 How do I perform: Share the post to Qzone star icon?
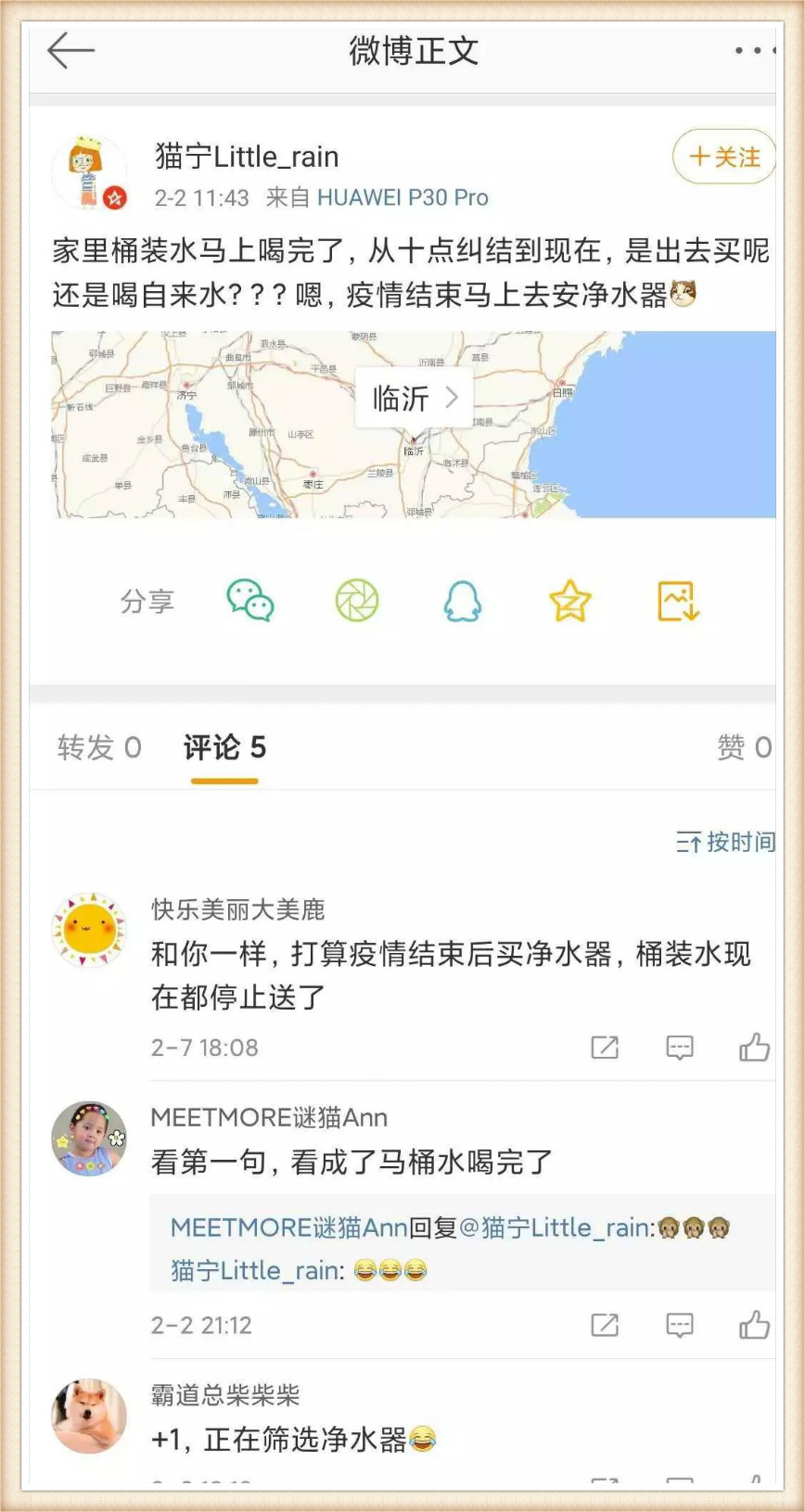tap(569, 601)
